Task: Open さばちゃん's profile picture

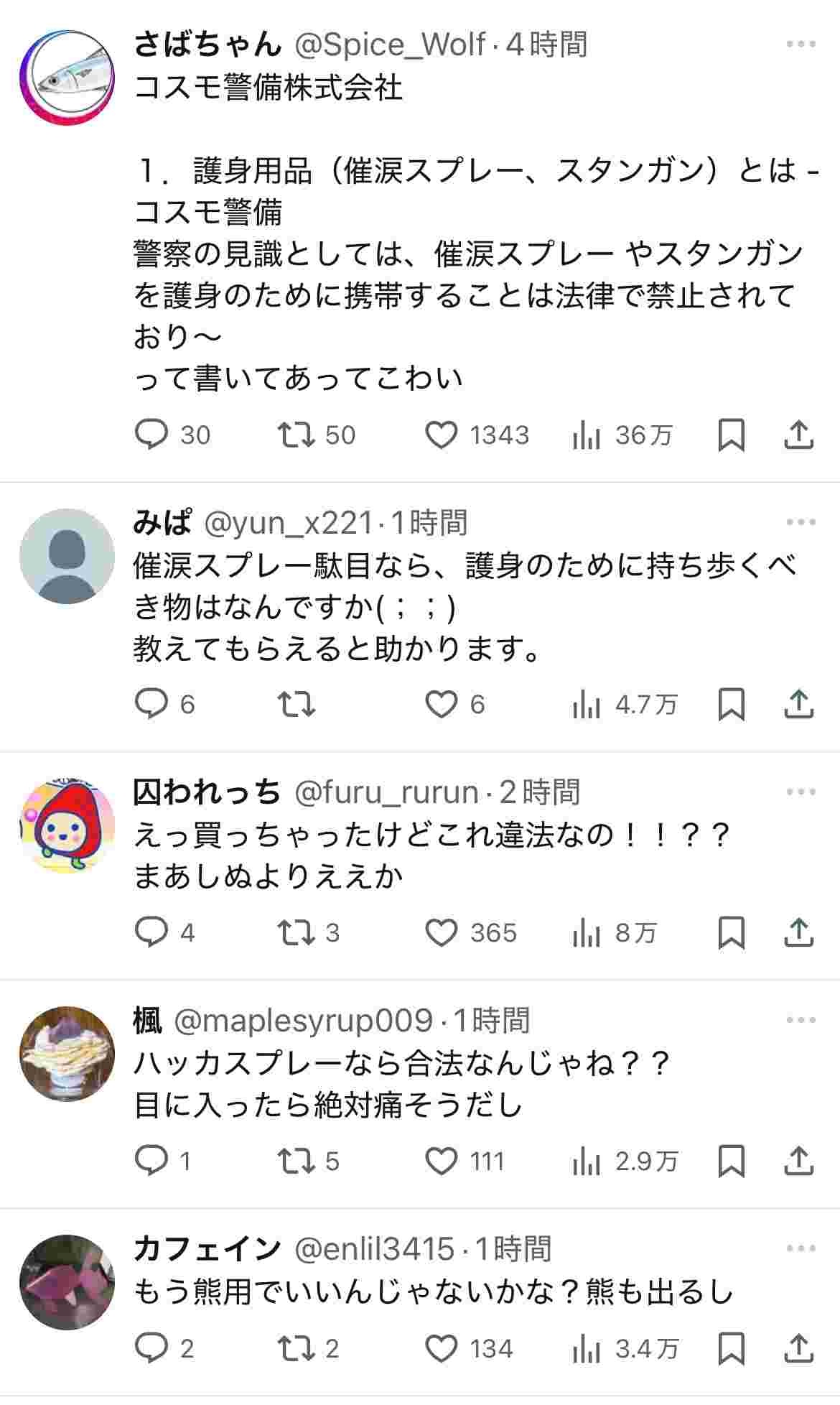Action: (66, 78)
